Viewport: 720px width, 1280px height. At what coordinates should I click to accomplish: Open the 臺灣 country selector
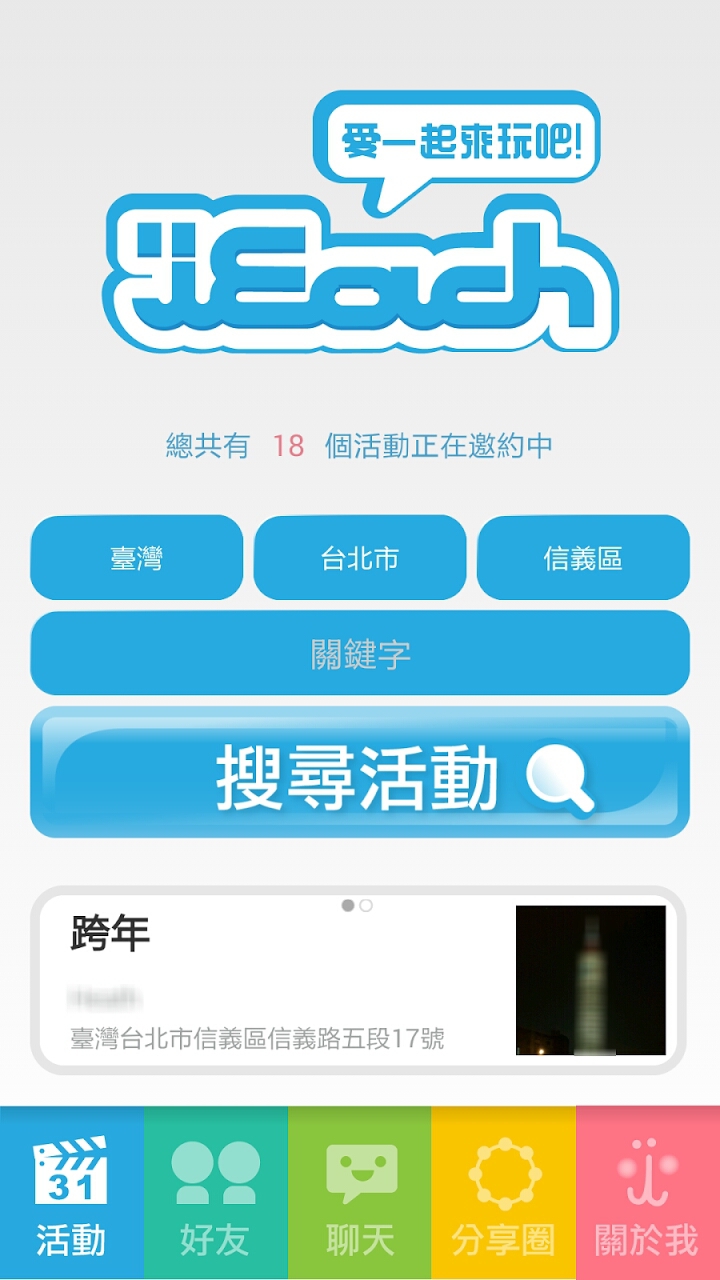[x=137, y=558]
